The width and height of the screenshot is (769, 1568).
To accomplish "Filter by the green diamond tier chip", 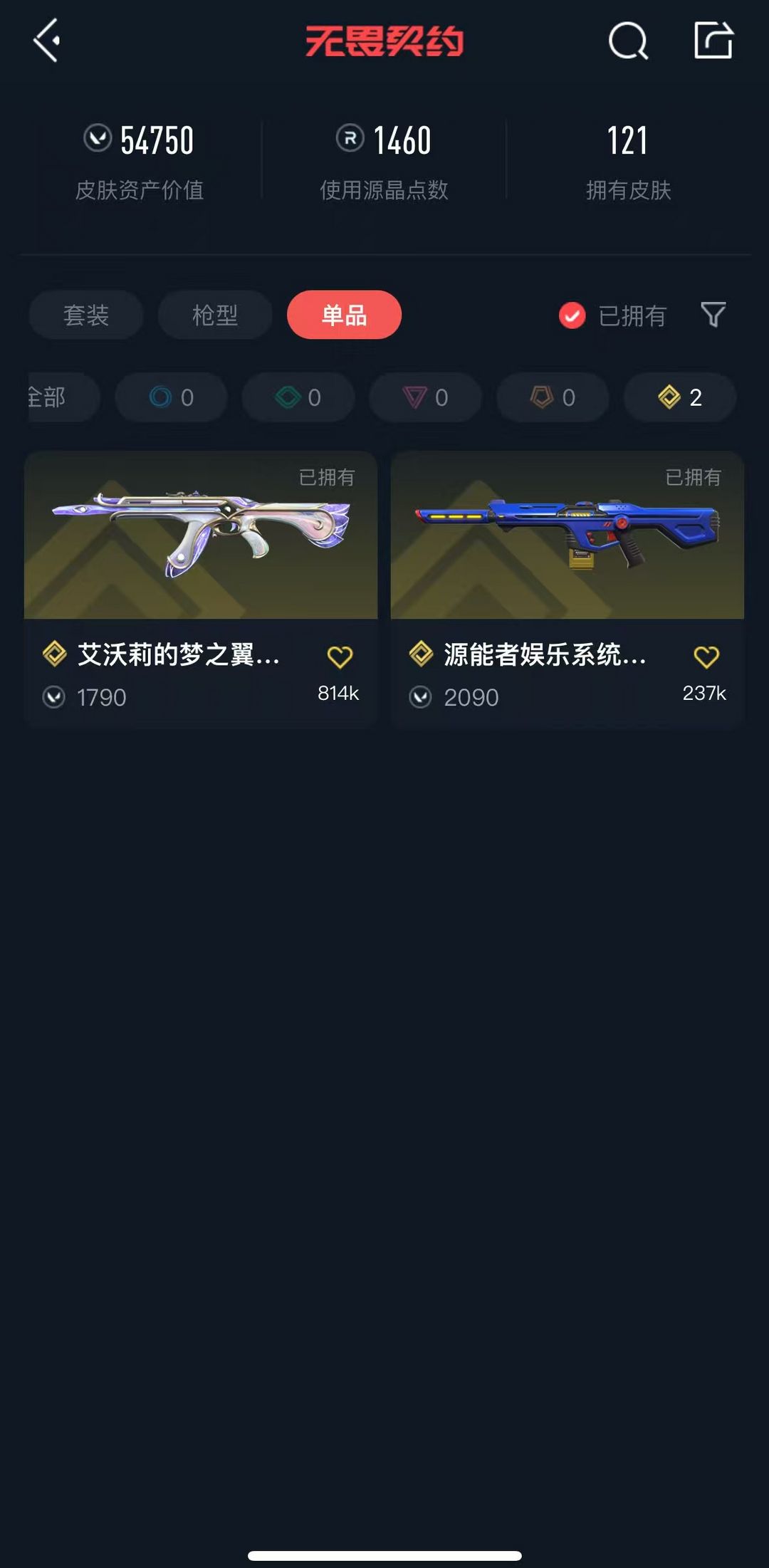I will [x=298, y=397].
